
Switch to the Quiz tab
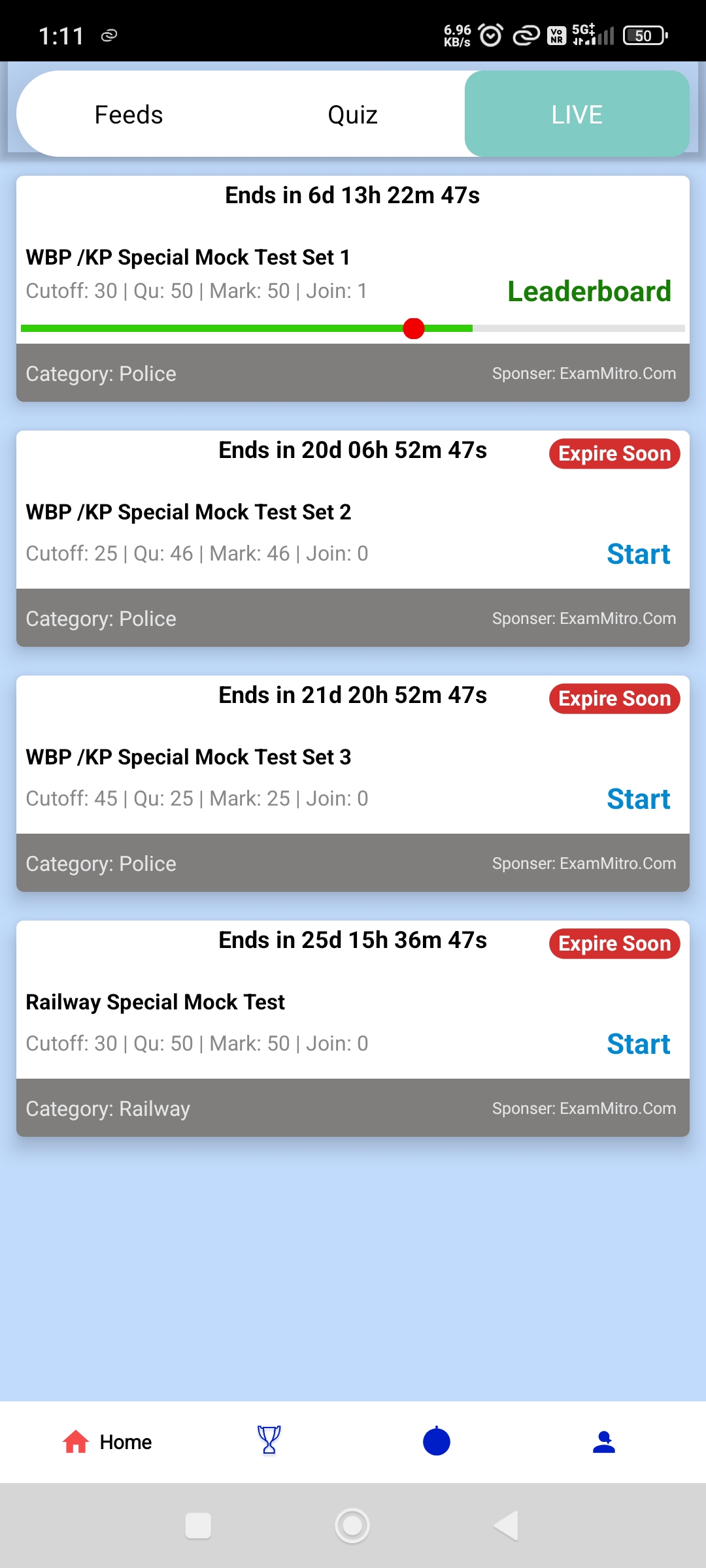(352, 113)
